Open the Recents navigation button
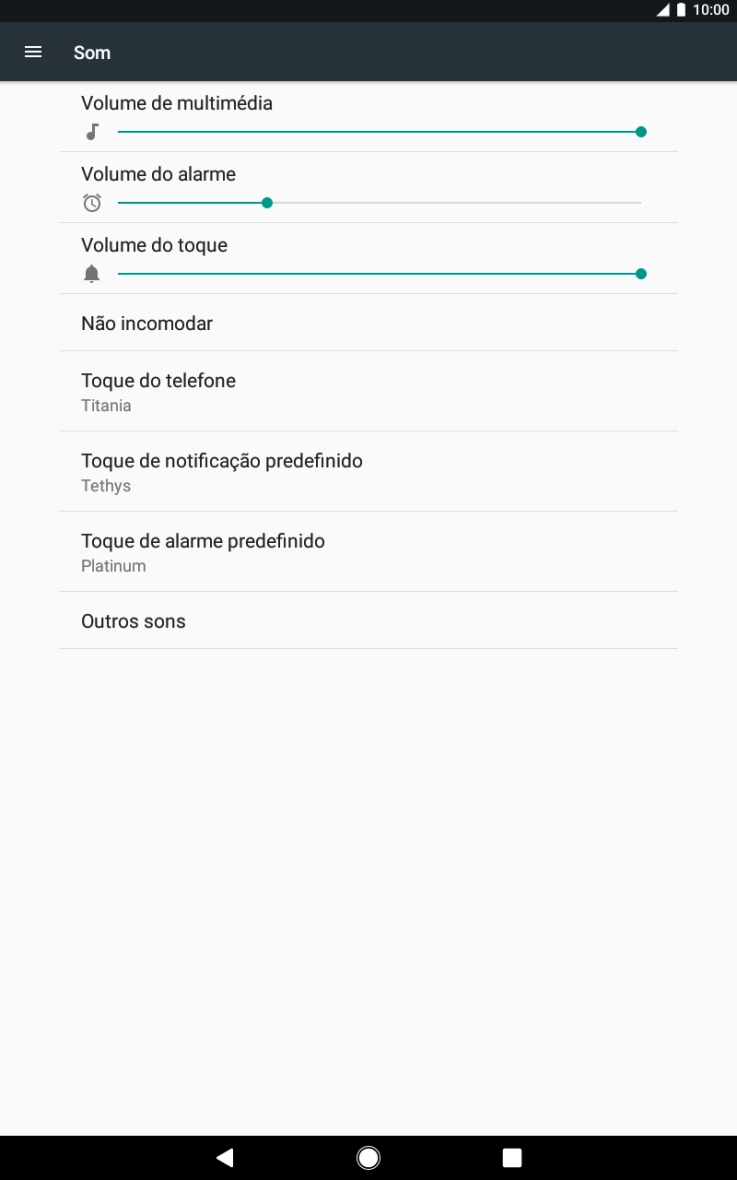The image size is (737, 1180). coord(511,1157)
